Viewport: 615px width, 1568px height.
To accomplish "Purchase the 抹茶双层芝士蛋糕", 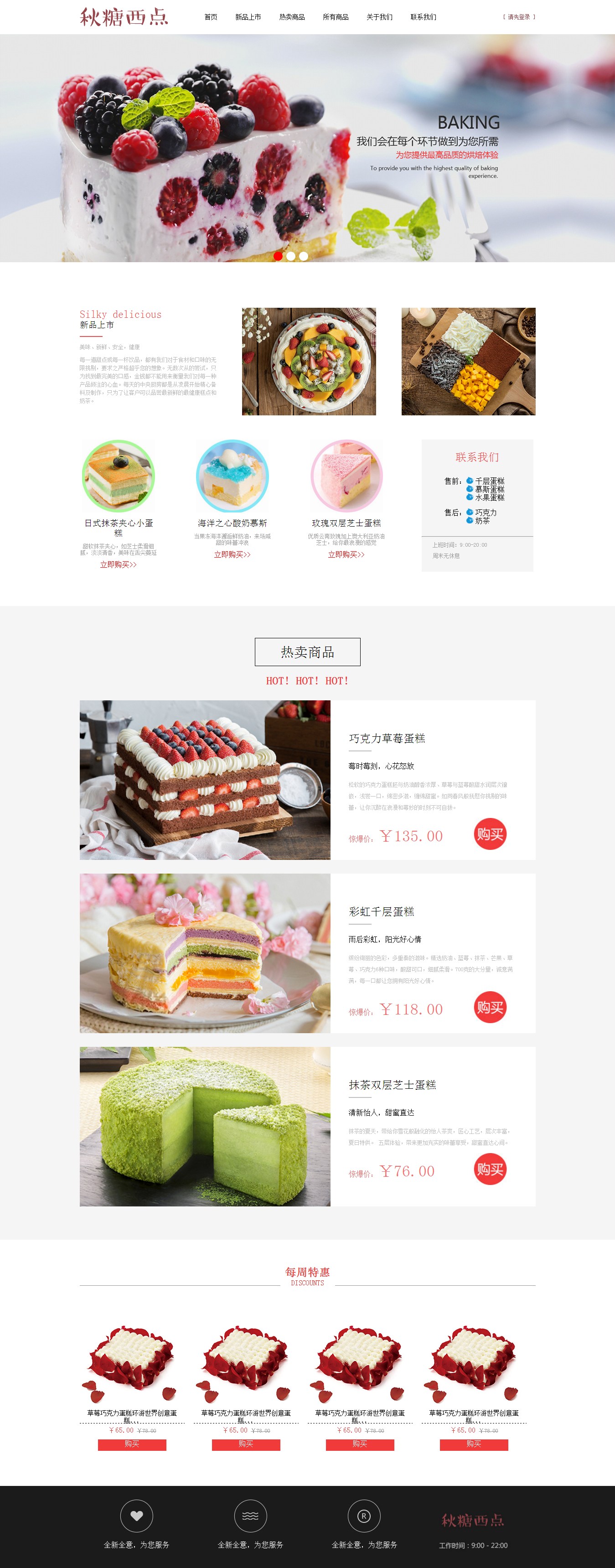I will click(490, 1169).
